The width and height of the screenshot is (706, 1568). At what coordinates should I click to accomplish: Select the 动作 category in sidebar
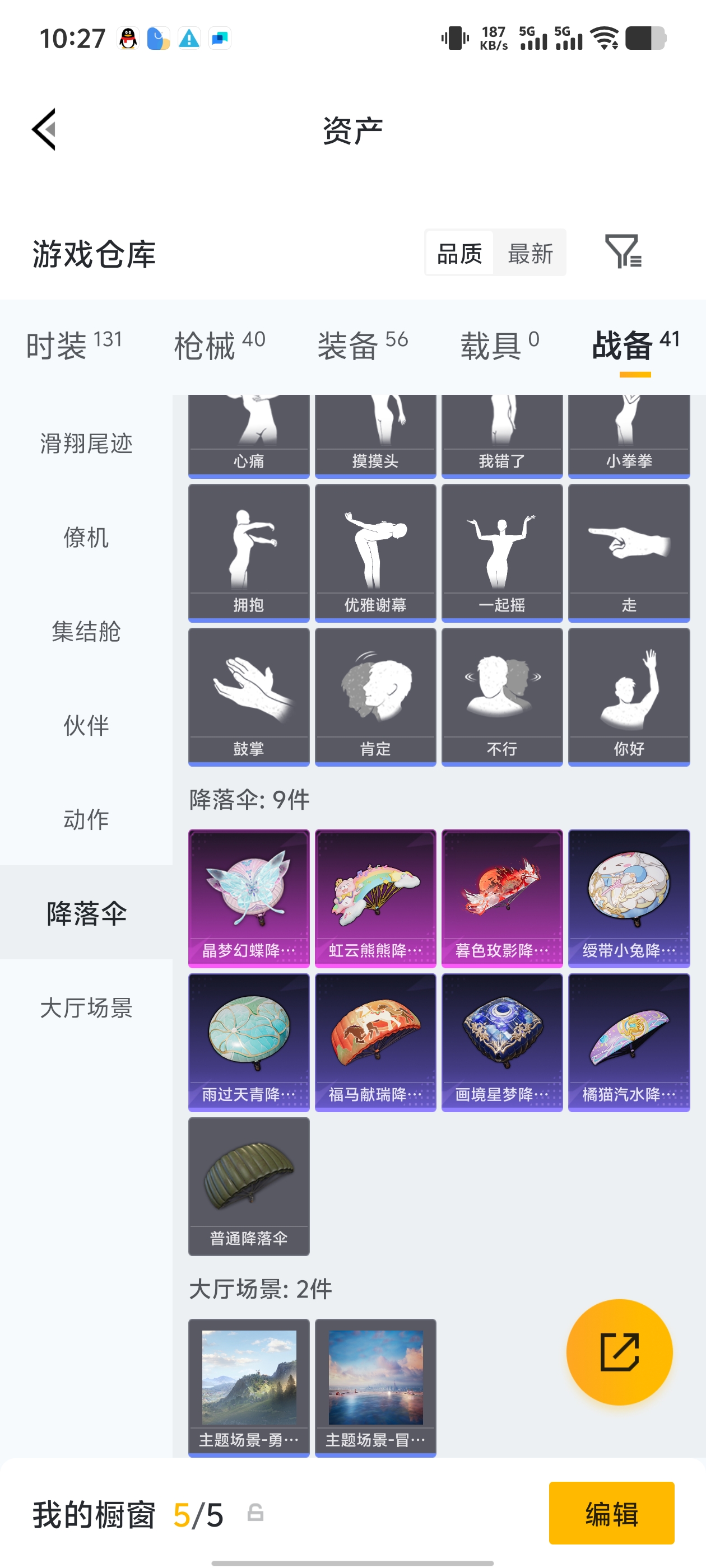click(85, 819)
